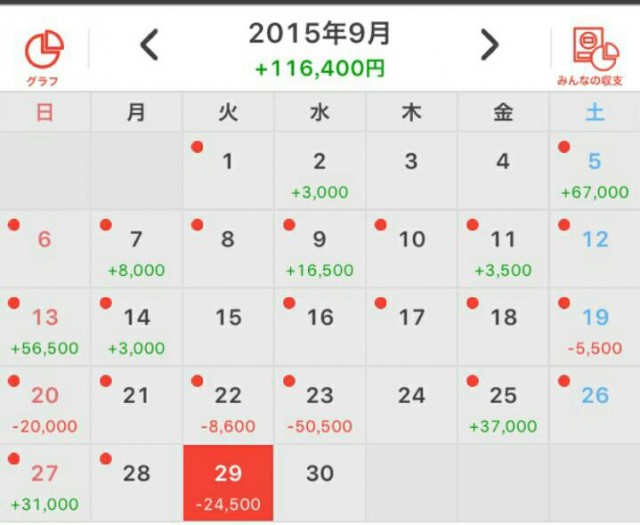Open September 23 showing -50,500
This screenshot has width=640, height=525.
pos(320,405)
